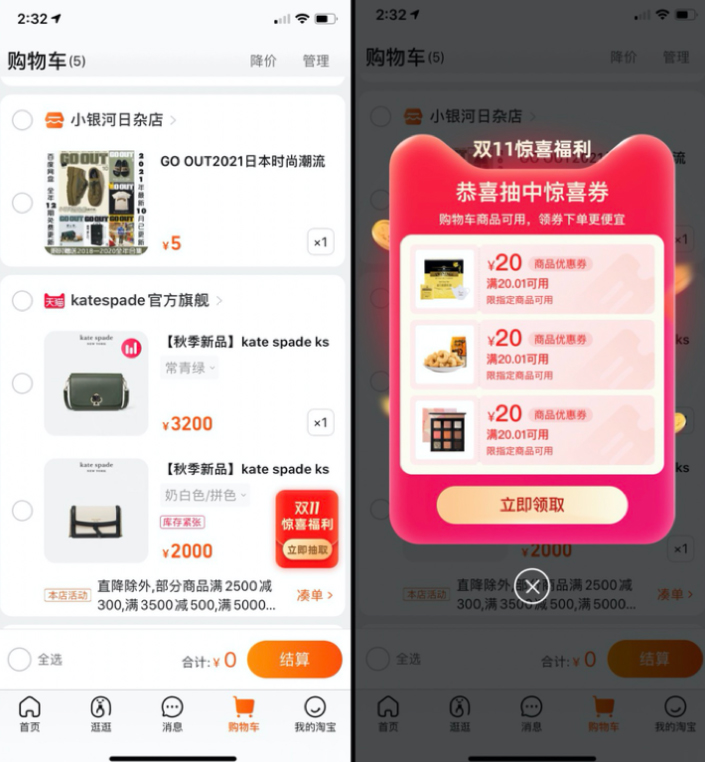This screenshot has width=705, height=762.
Task: Select all items from 小银河日杂店
Action: 22,120
